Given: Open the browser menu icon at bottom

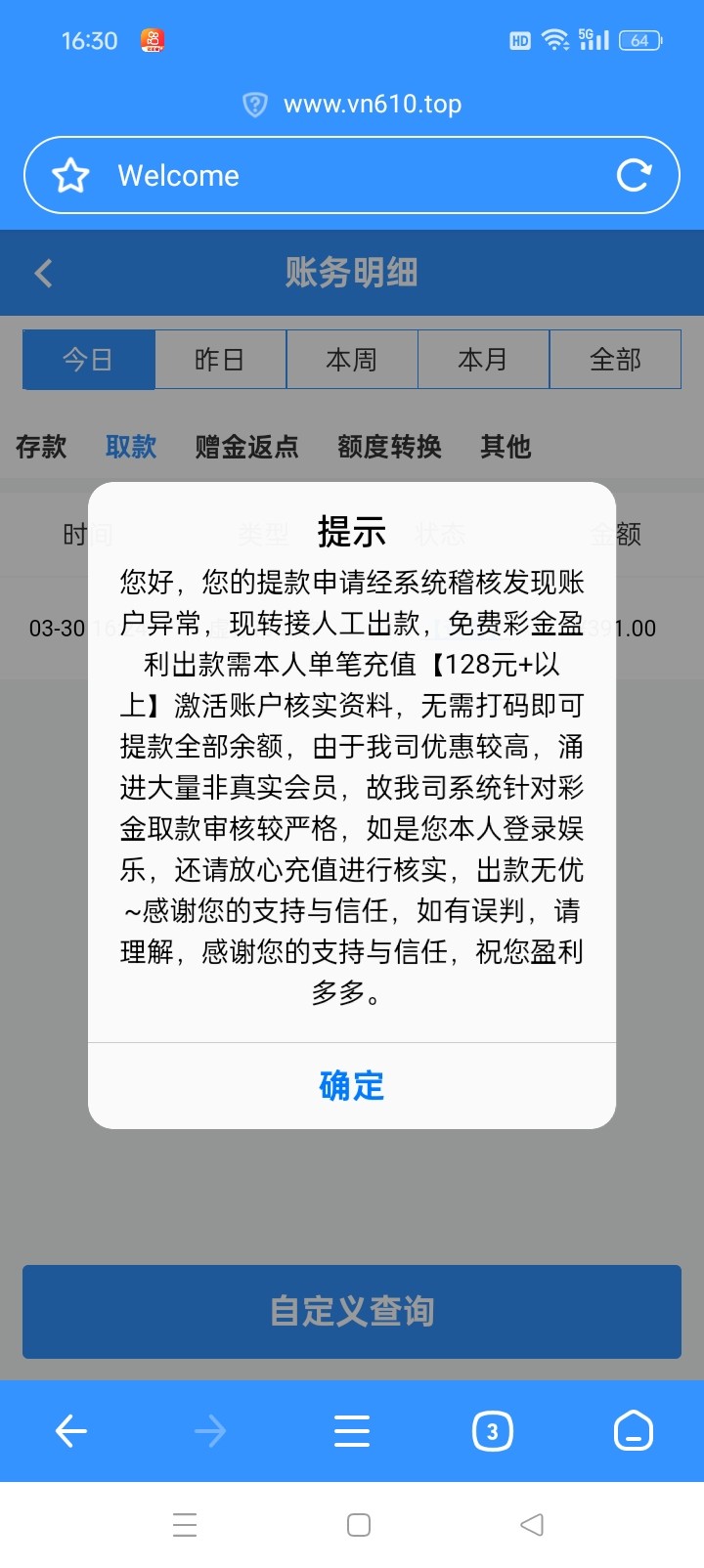Looking at the screenshot, I should pos(351,1430).
